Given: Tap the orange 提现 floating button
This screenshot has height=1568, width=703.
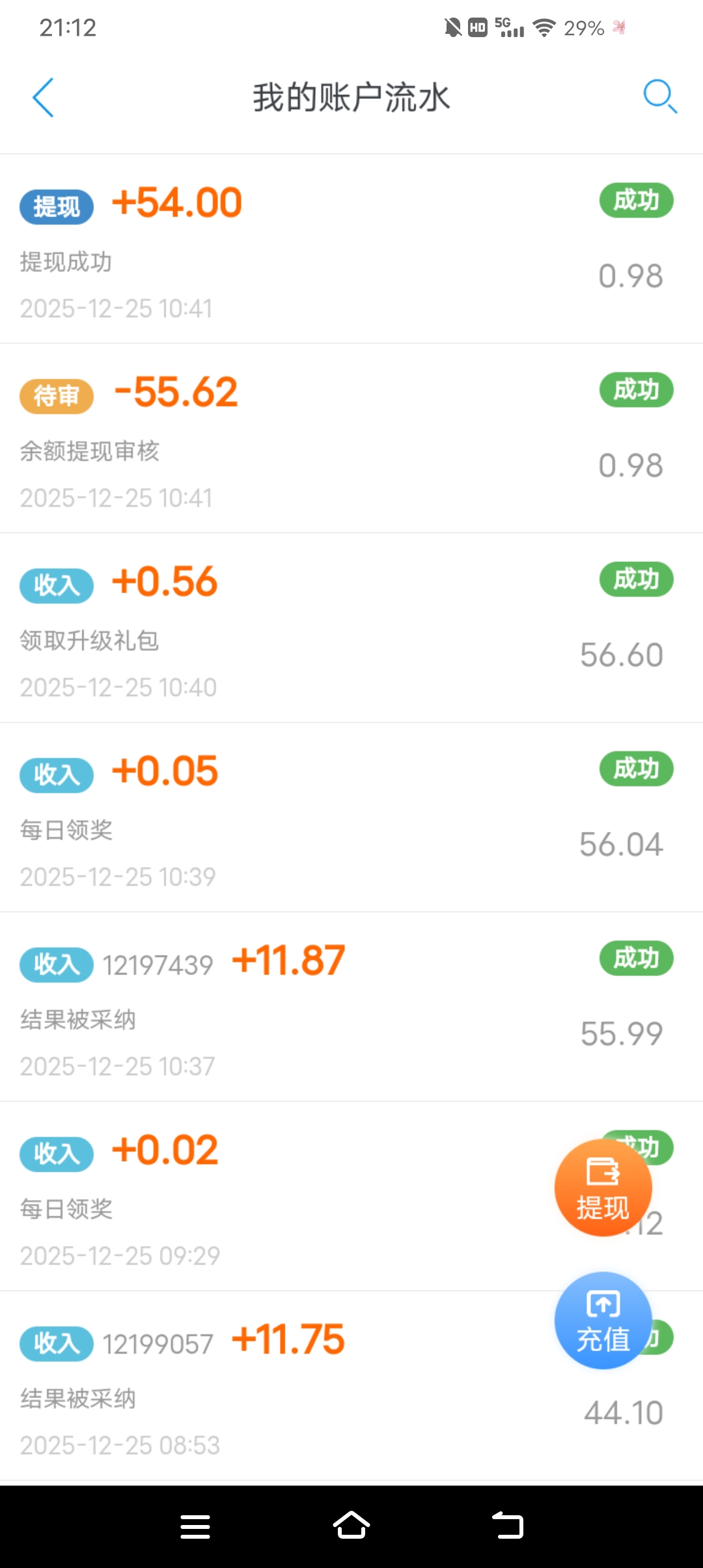Looking at the screenshot, I should [603, 1188].
